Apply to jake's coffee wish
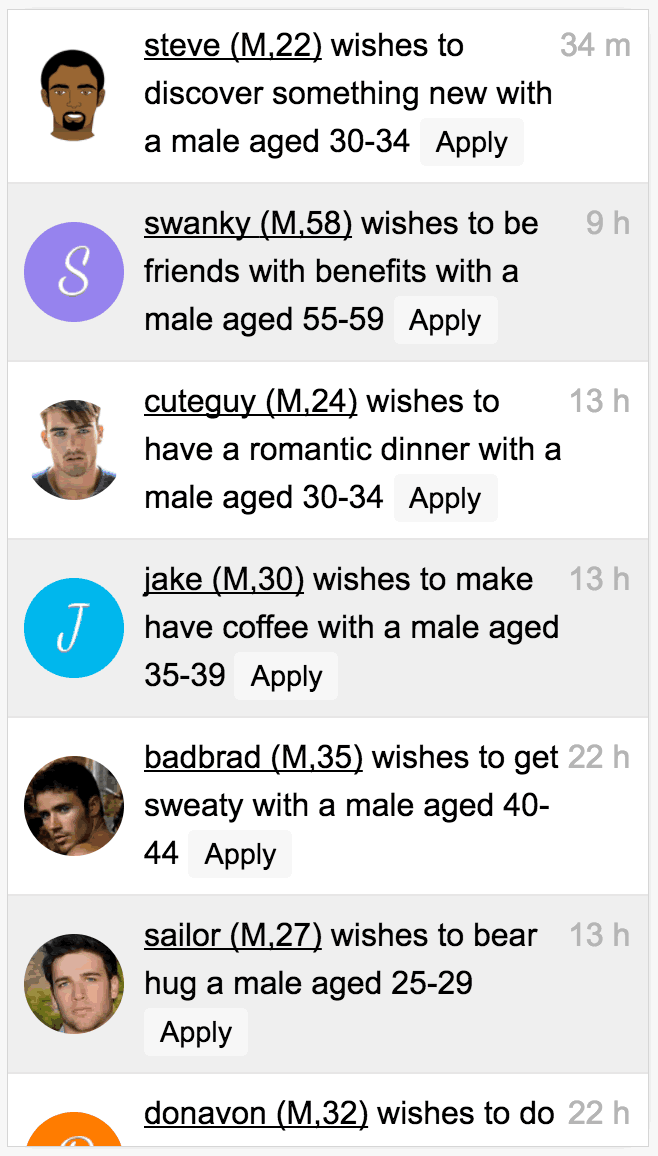This screenshot has height=1156, width=658. click(286, 676)
